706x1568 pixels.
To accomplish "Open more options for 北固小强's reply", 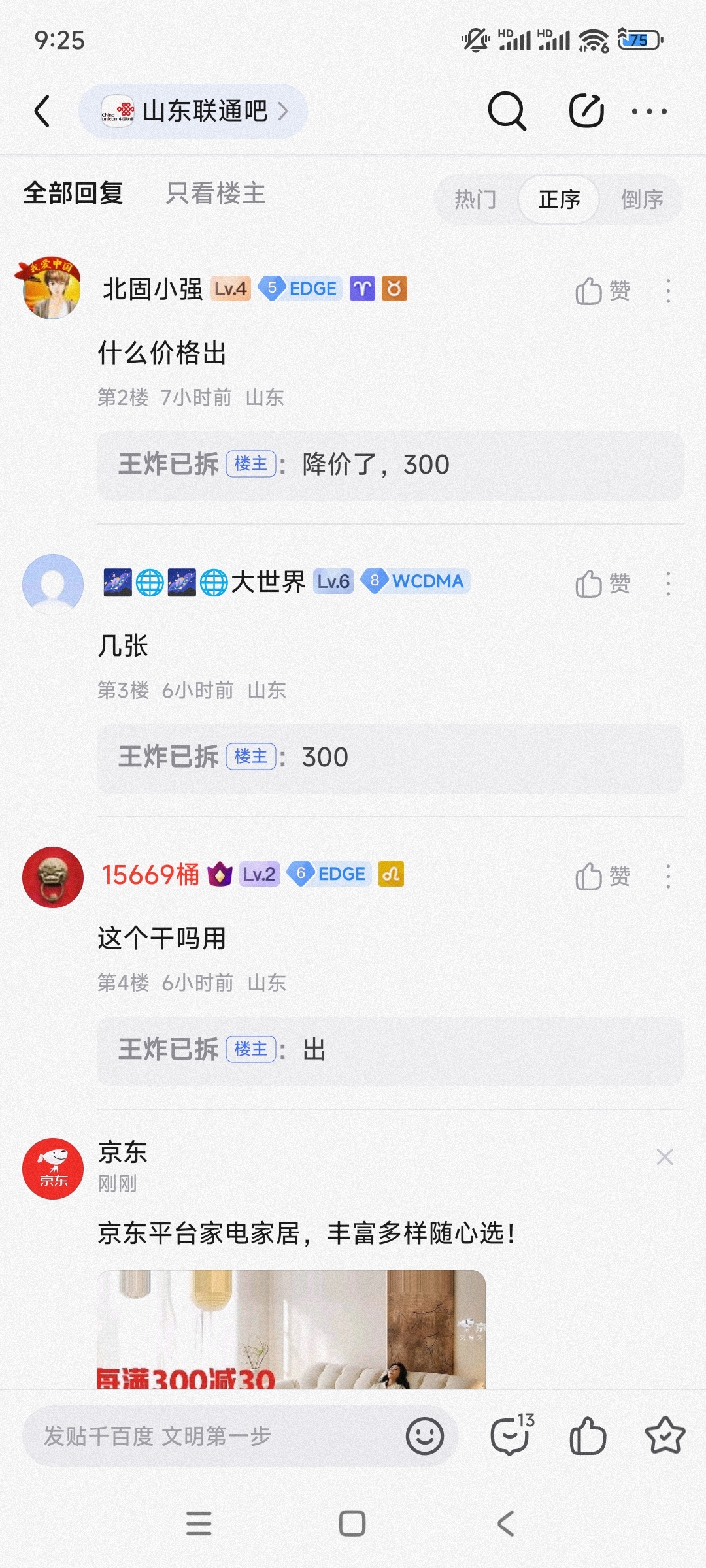I will click(x=668, y=291).
